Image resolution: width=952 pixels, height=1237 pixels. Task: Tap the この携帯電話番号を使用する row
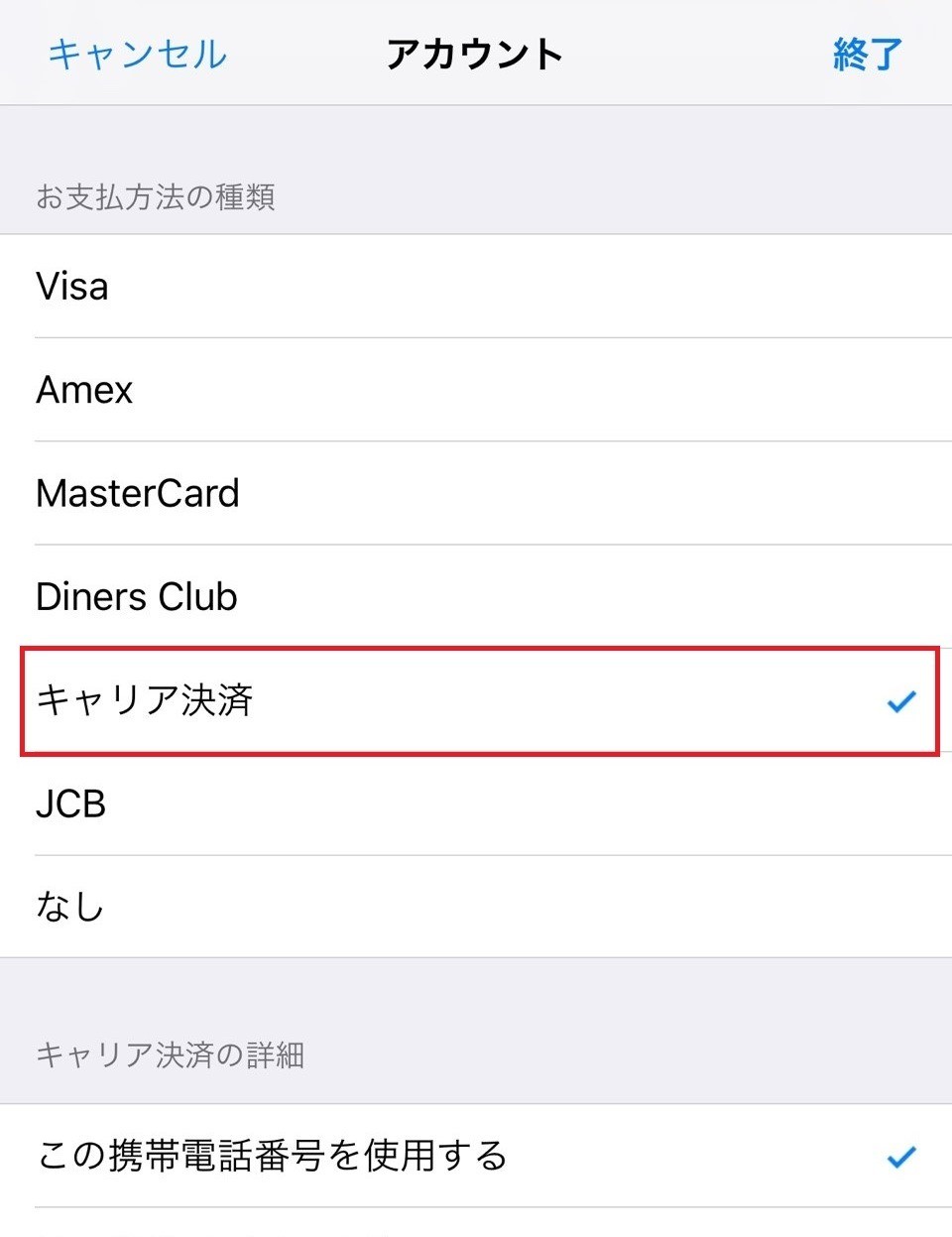[x=476, y=1156]
